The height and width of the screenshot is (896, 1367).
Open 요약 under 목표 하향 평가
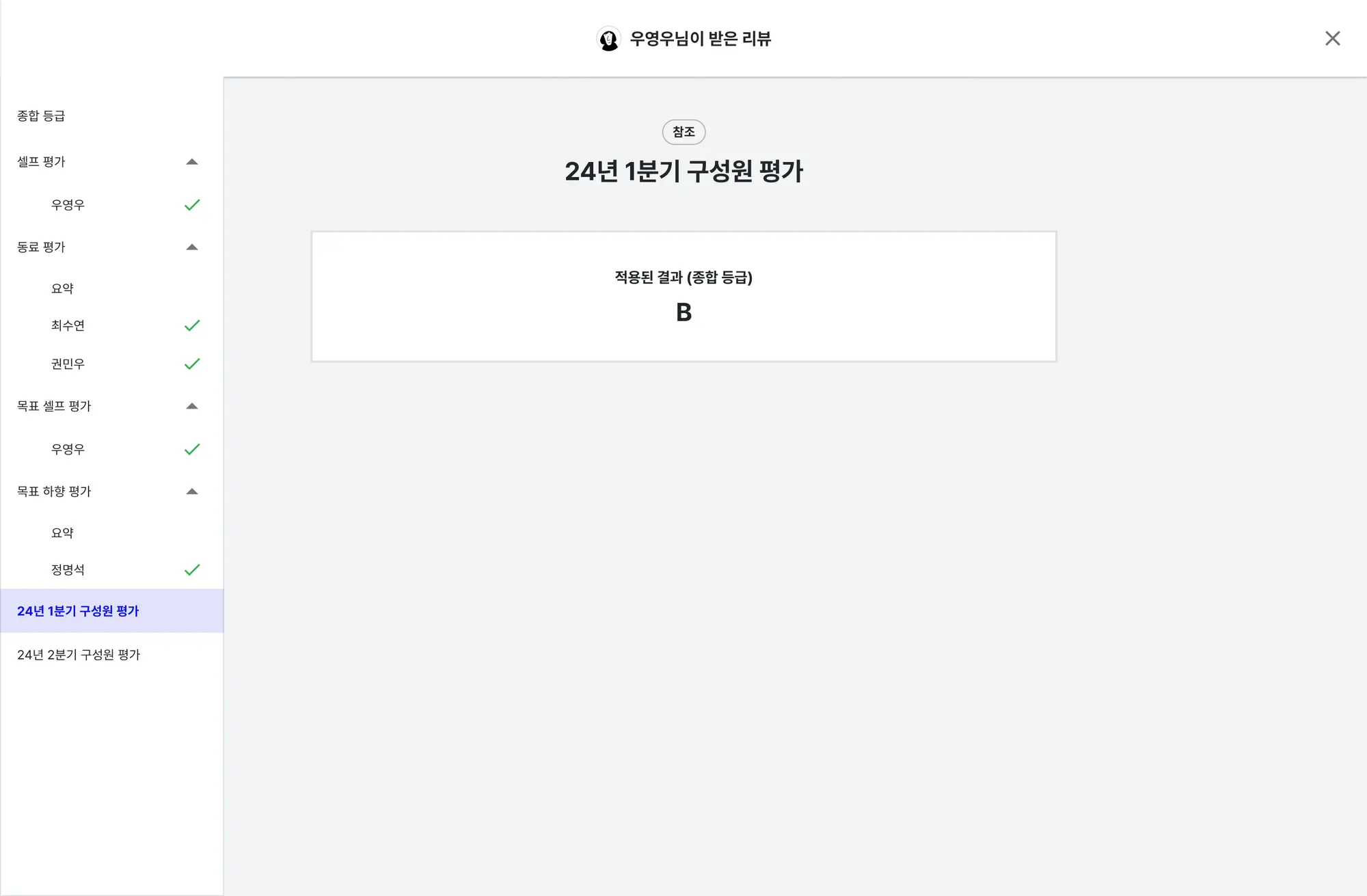click(62, 532)
